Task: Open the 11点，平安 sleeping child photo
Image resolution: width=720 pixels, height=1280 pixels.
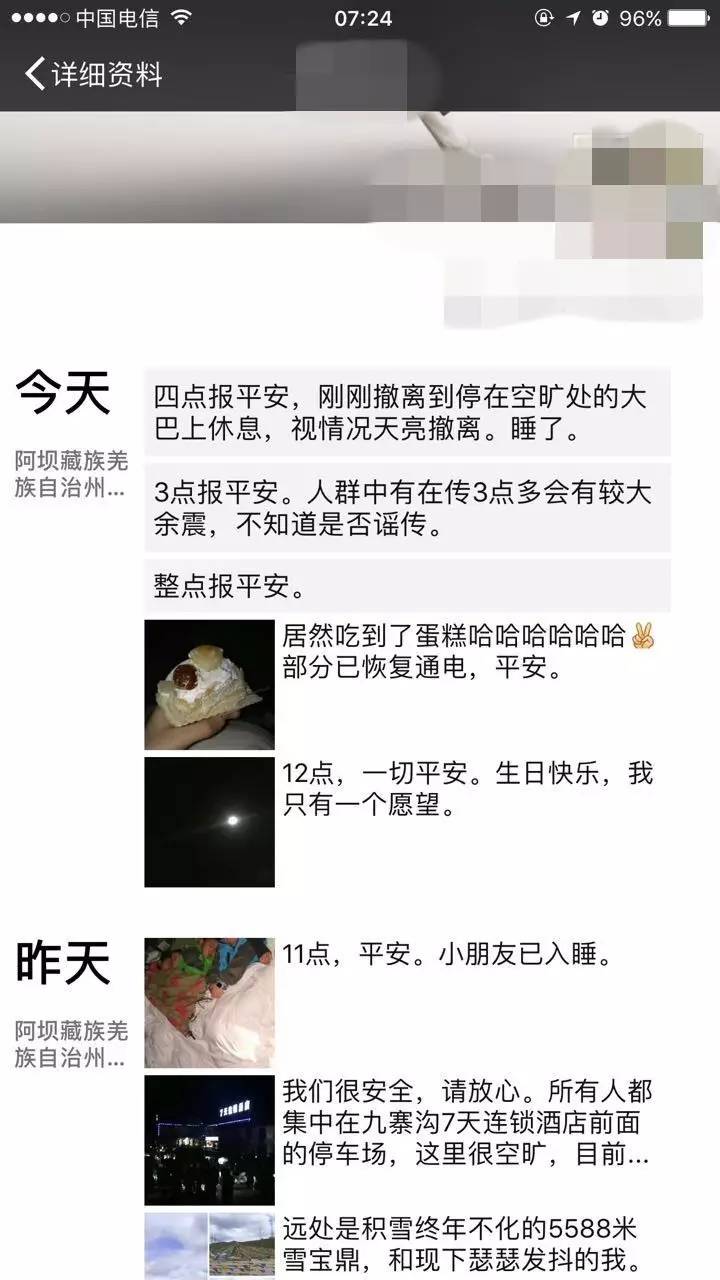Action: [209, 1003]
